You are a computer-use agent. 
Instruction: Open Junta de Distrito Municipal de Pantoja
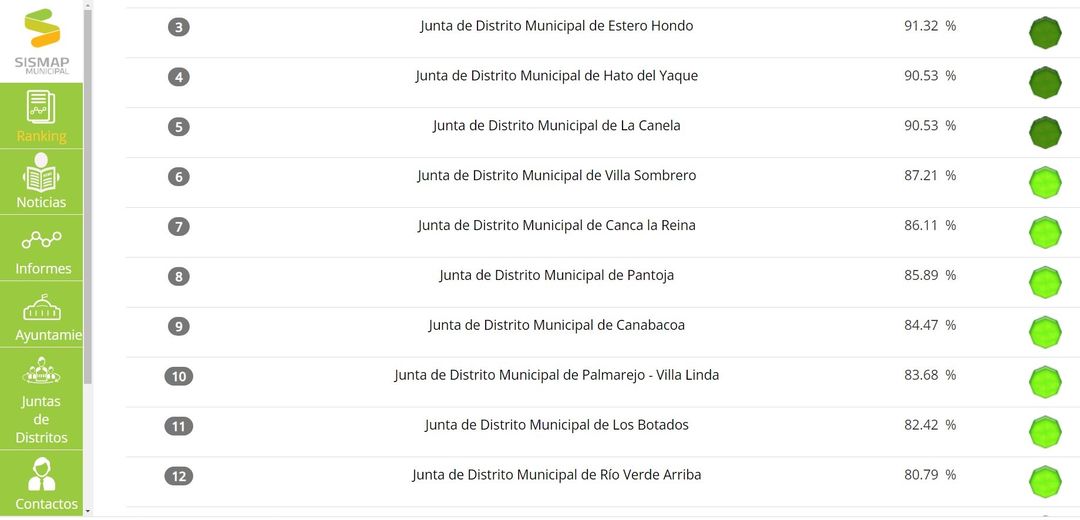556,276
